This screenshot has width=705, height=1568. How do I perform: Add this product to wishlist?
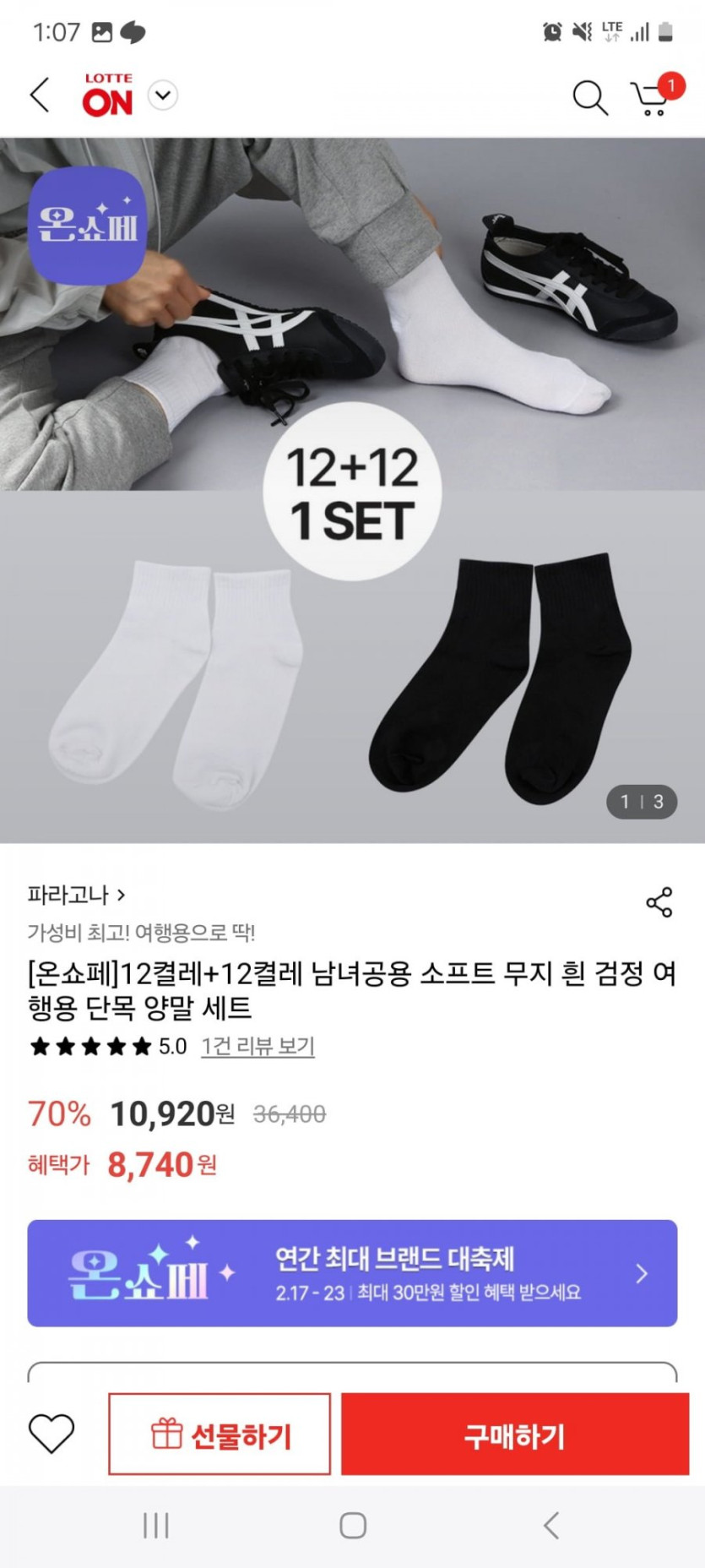[x=52, y=1434]
